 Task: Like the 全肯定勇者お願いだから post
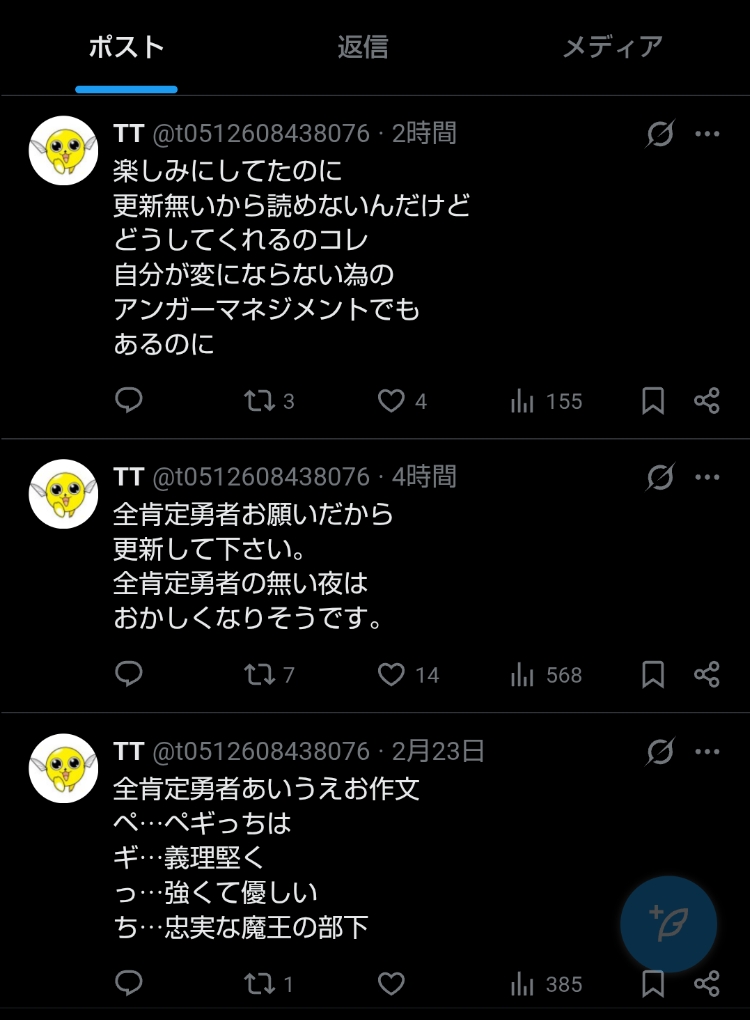pos(391,675)
